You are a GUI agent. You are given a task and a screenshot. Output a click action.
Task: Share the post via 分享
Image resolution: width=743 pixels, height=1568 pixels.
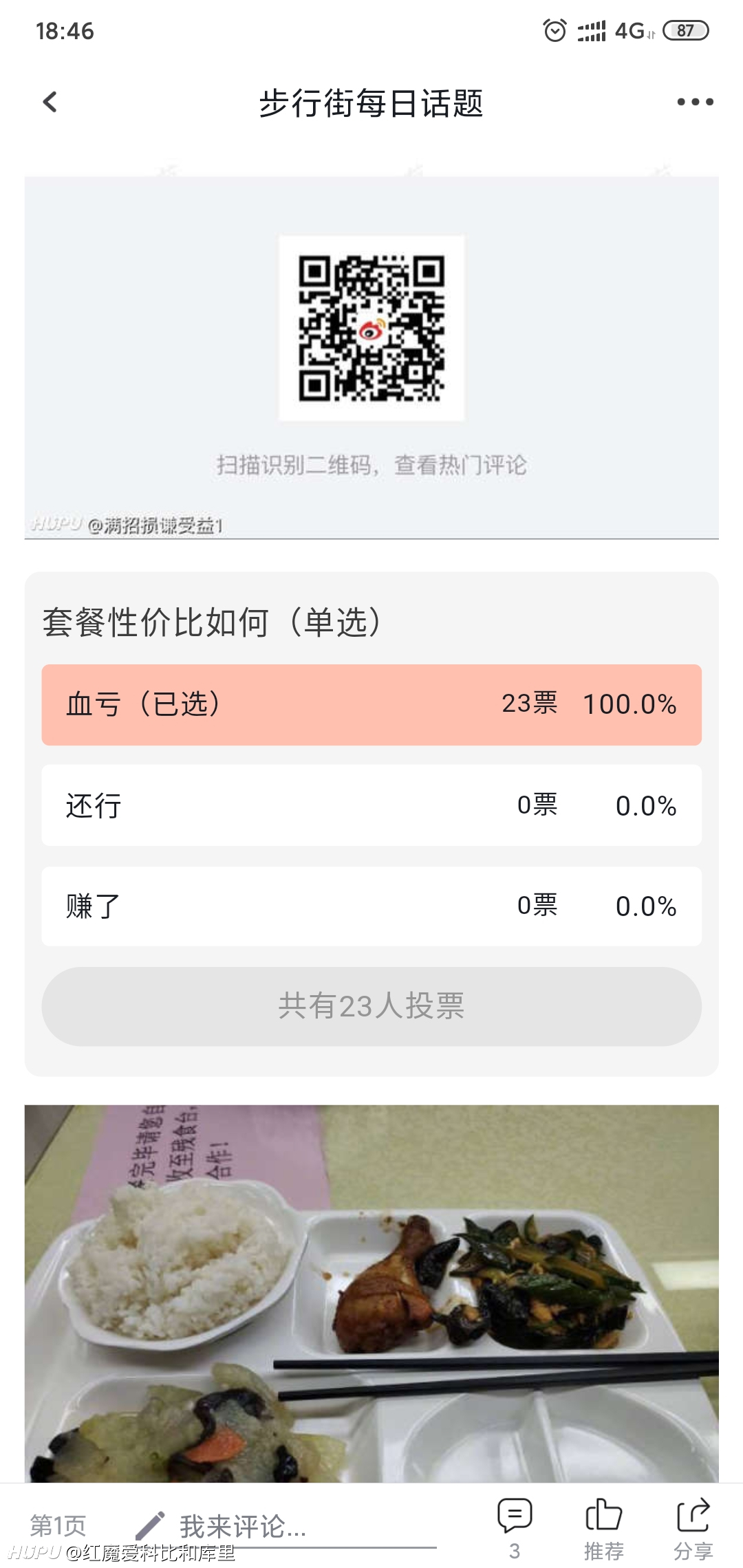pos(693,1528)
